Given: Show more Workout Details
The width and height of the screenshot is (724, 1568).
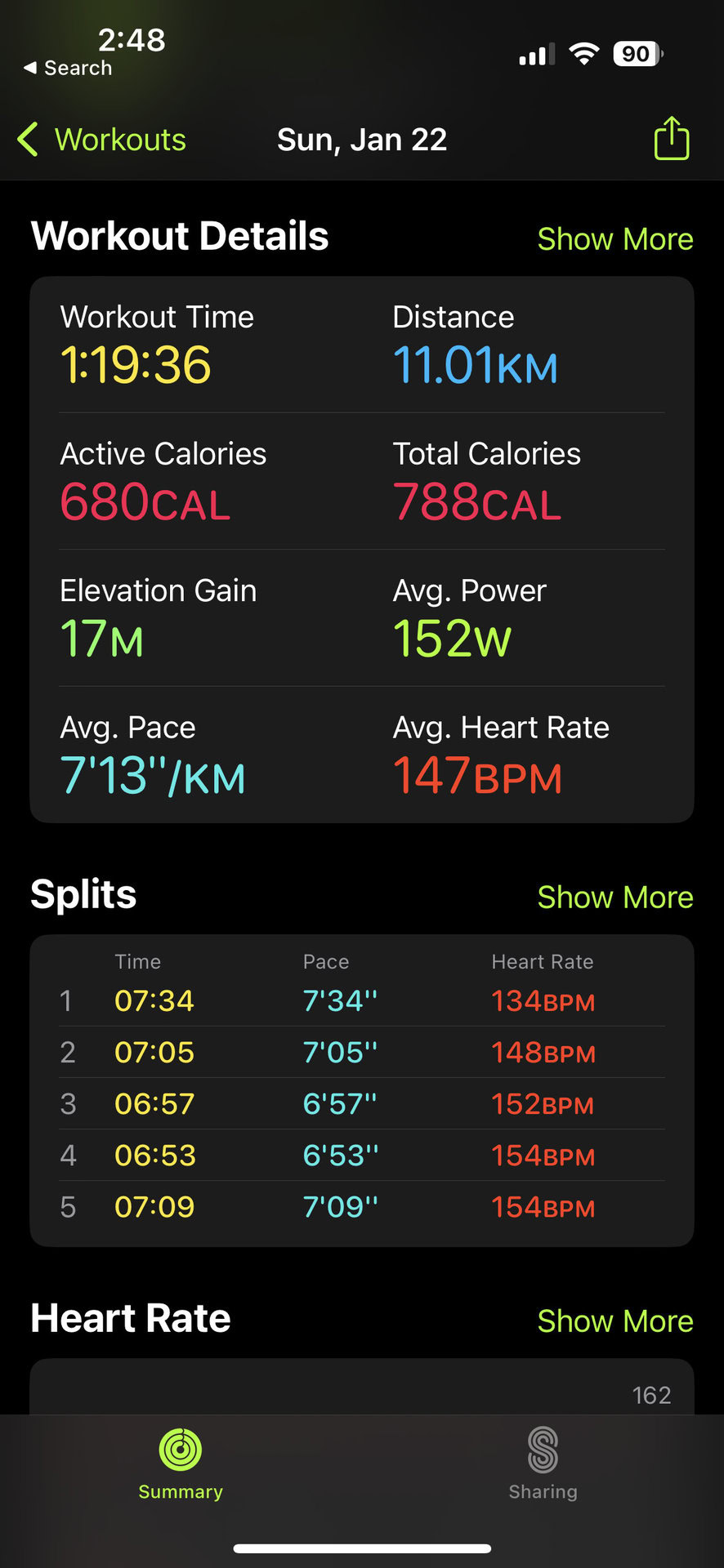Looking at the screenshot, I should (x=615, y=239).
